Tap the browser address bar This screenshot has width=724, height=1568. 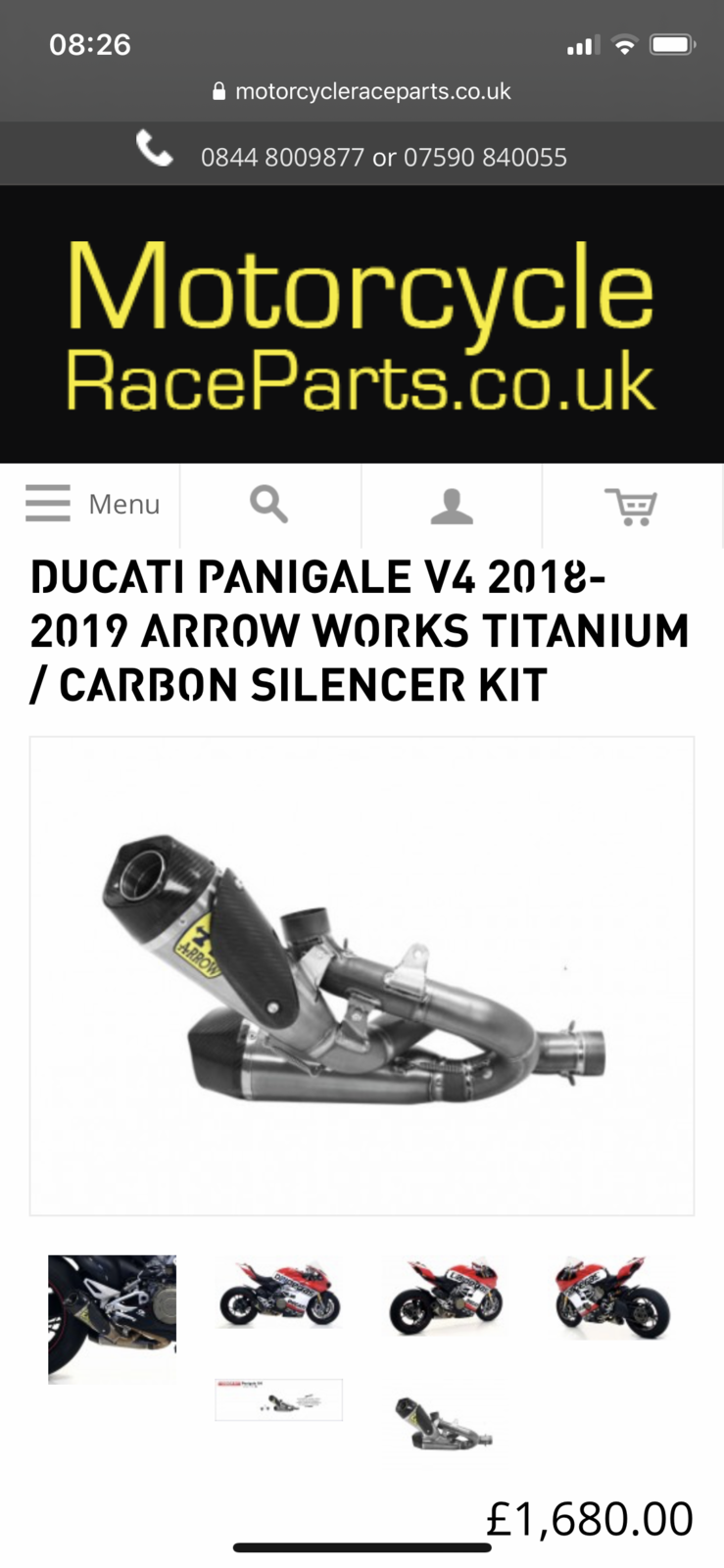362,91
